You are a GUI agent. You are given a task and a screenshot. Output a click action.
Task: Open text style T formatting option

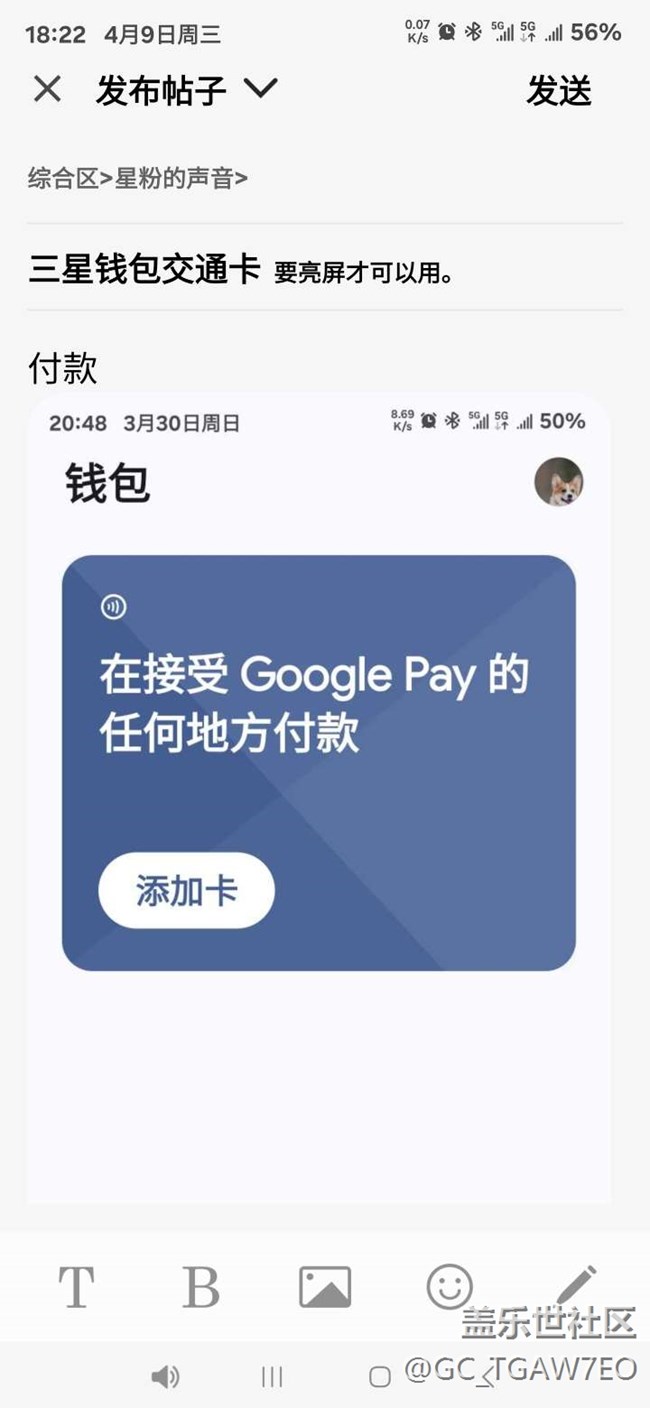(76, 1287)
